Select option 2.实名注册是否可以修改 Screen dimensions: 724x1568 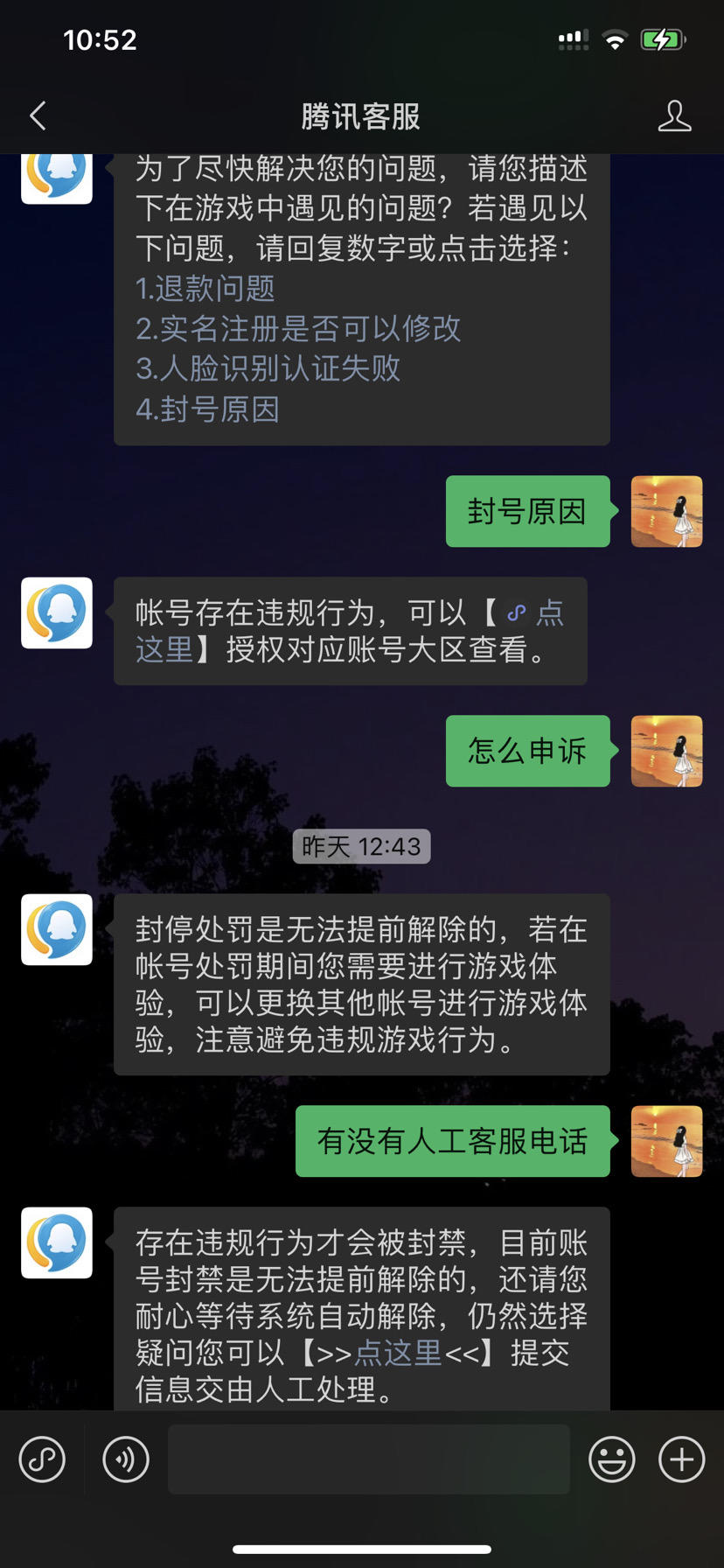(297, 329)
